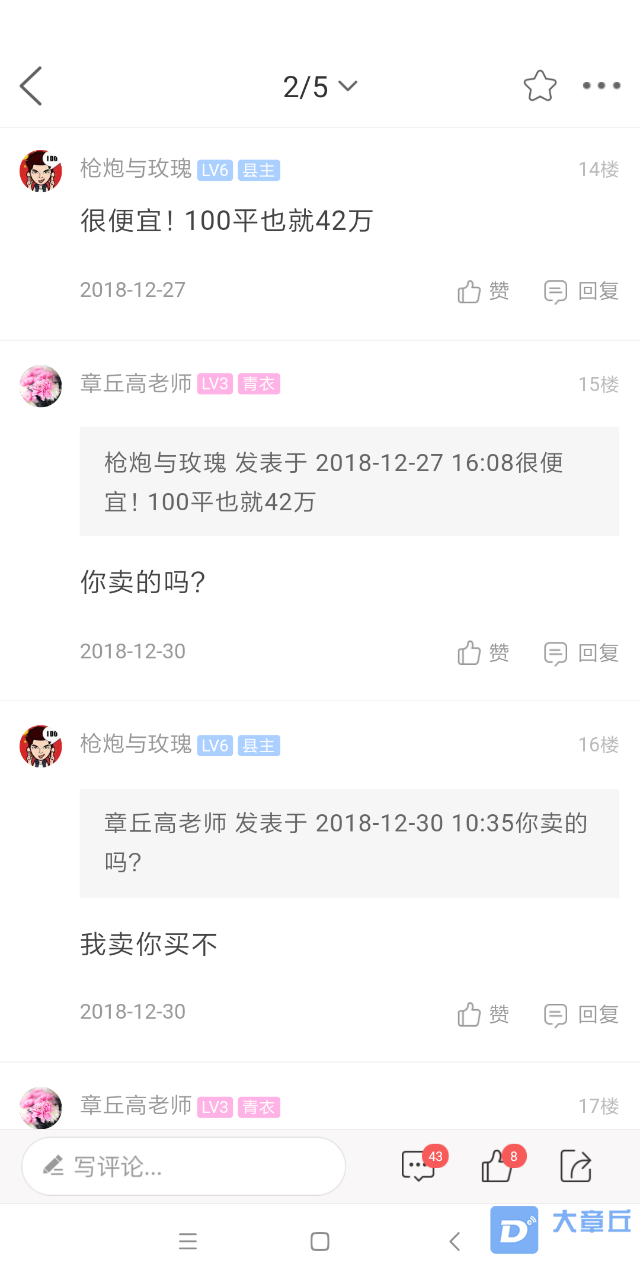Screen dimensions: 640x1280
Task: Reply to the 16楼 comment
Action: [x=581, y=1014]
